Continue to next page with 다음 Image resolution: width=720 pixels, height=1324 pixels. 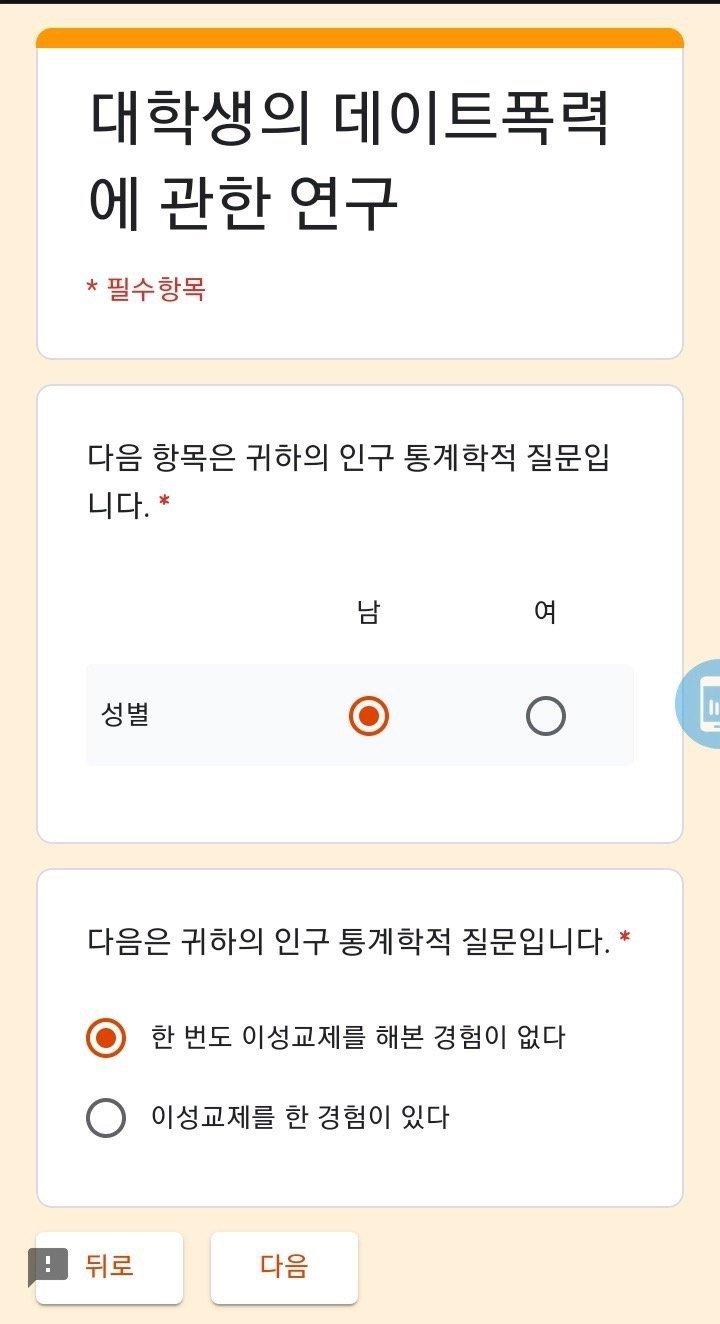(284, 1267)
